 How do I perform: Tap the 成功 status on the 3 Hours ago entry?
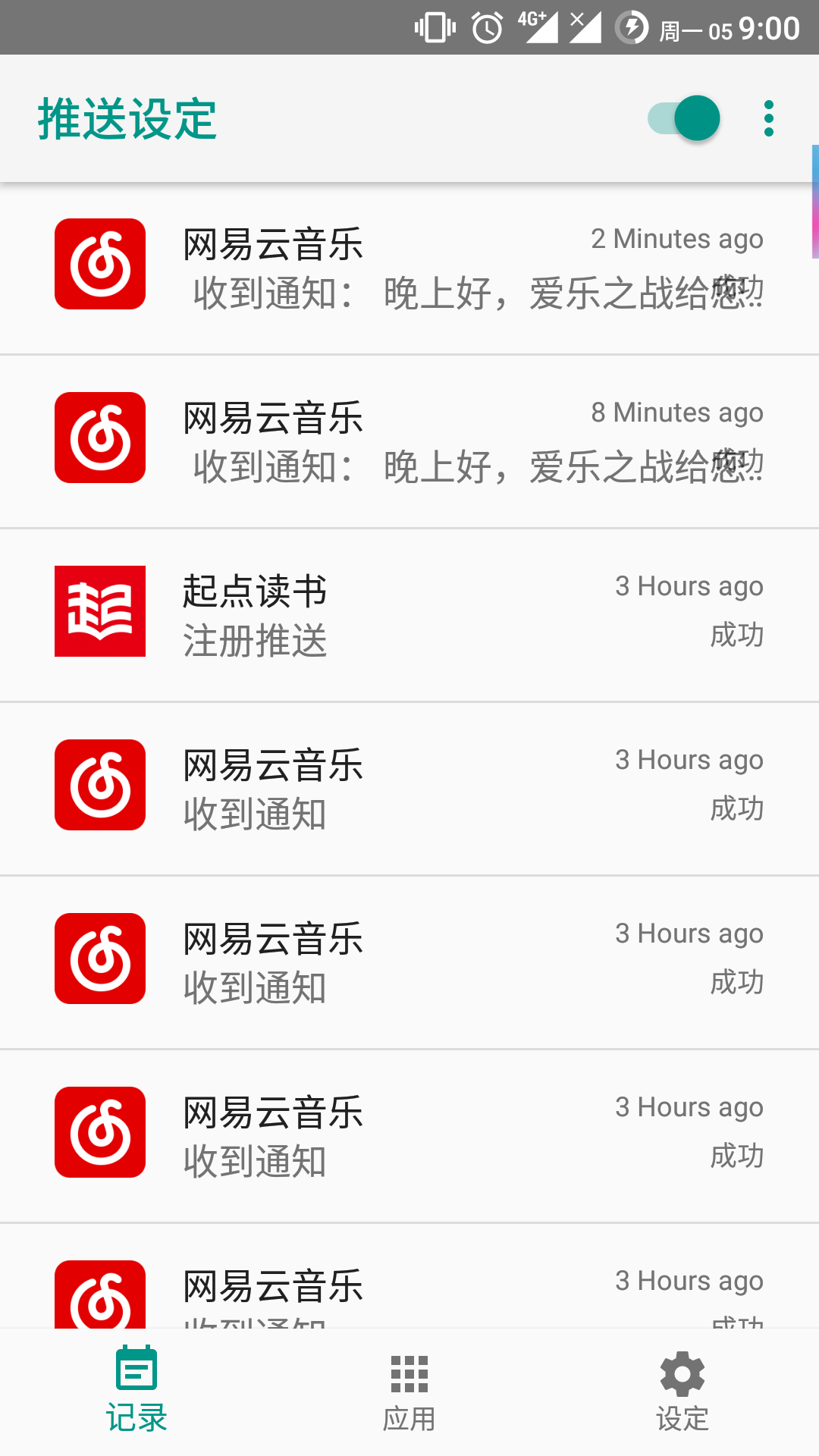pyautogui.click(x=738, y=808)
